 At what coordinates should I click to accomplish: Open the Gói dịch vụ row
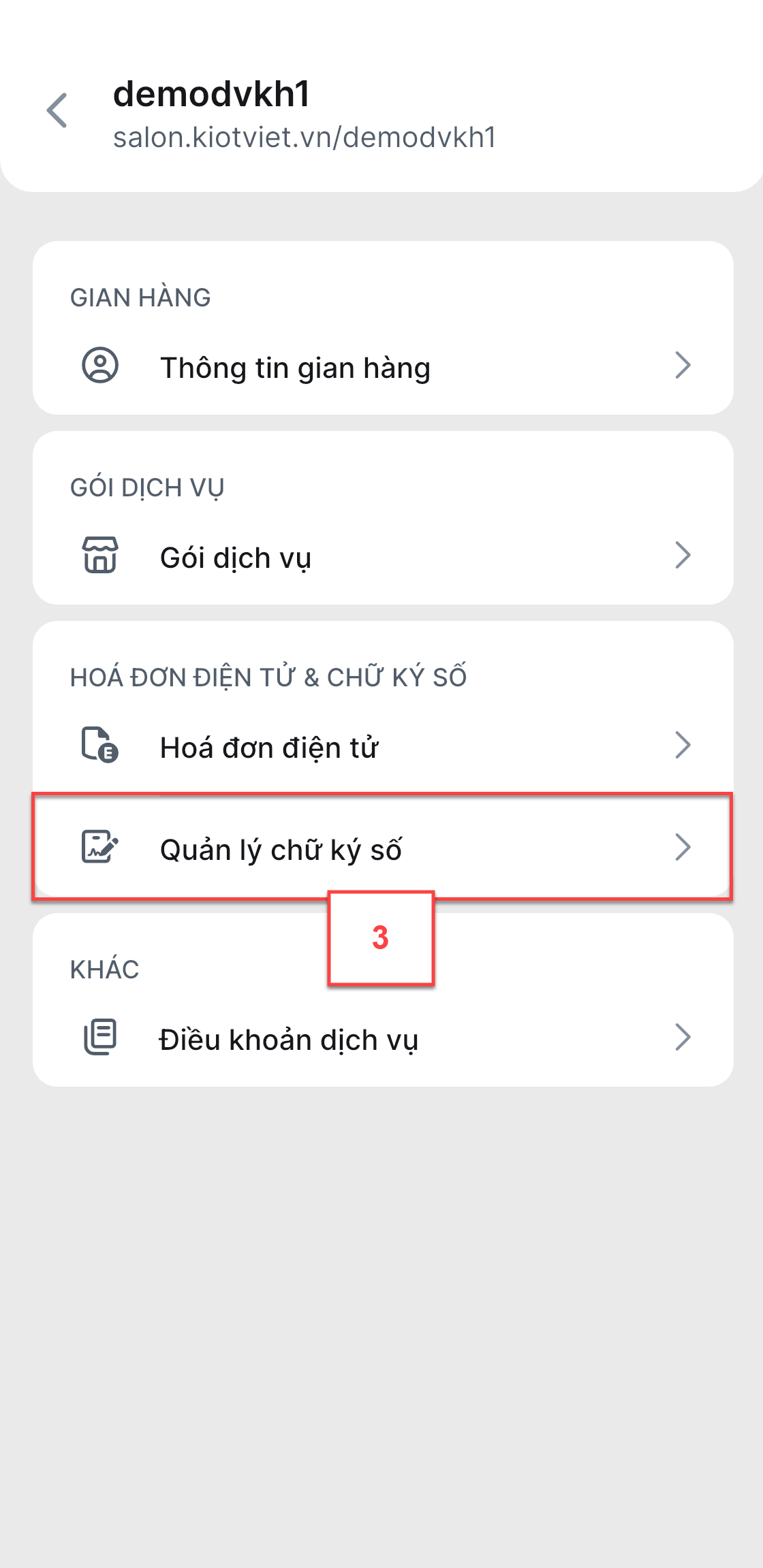pyautogui.click(x=383, y=556)
